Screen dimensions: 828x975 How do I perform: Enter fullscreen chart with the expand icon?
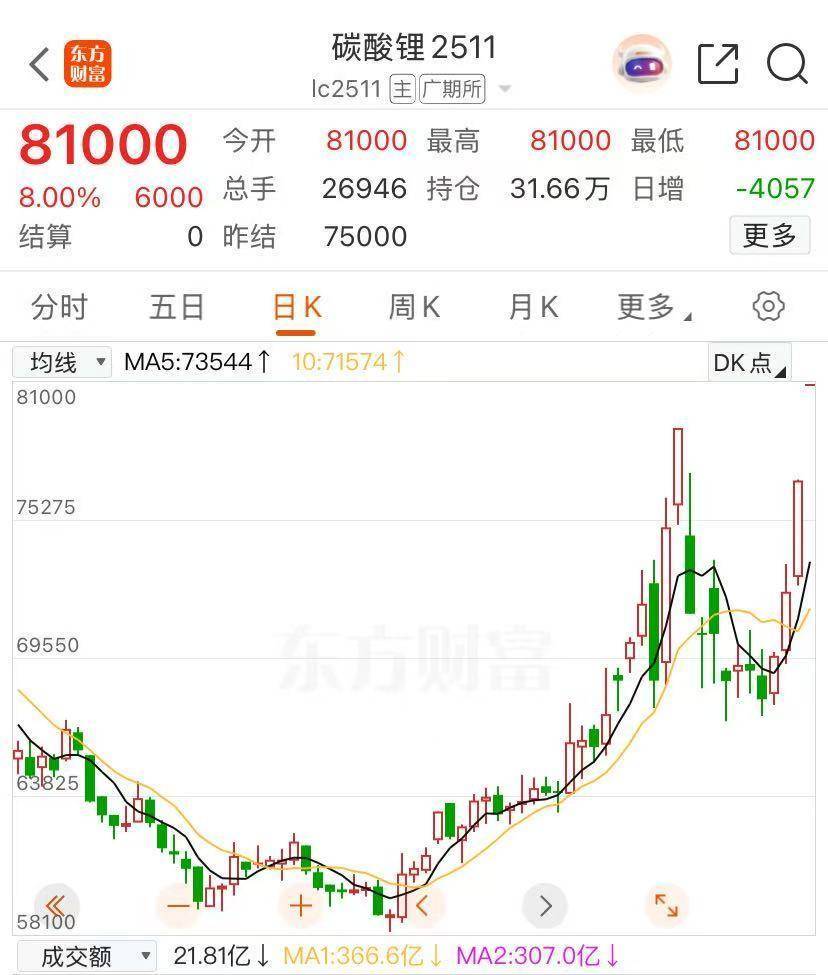point(668,905)
